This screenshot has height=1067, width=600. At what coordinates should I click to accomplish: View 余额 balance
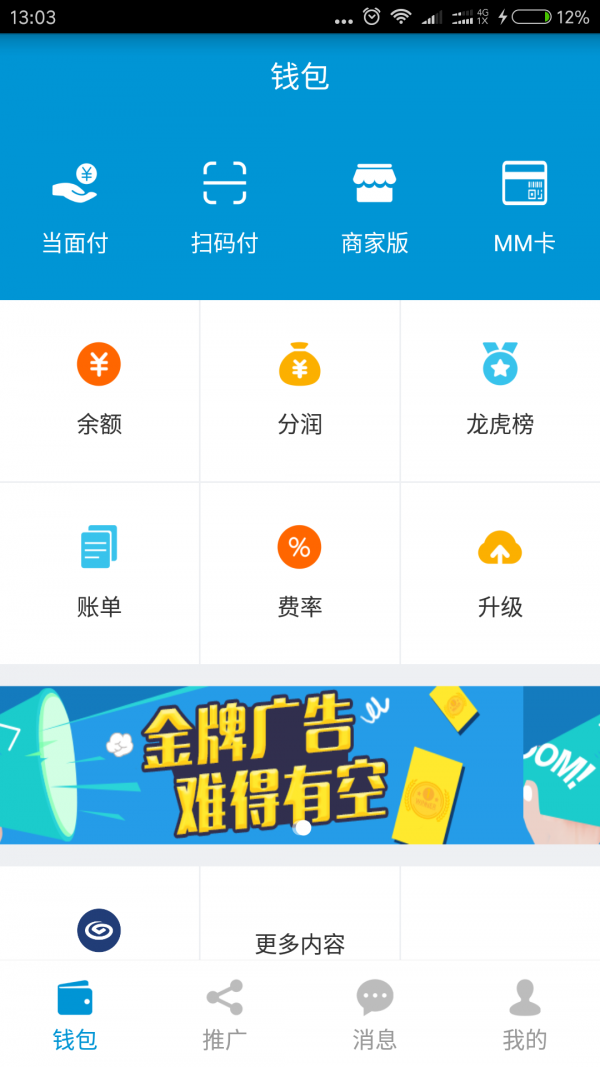point(99,390)
